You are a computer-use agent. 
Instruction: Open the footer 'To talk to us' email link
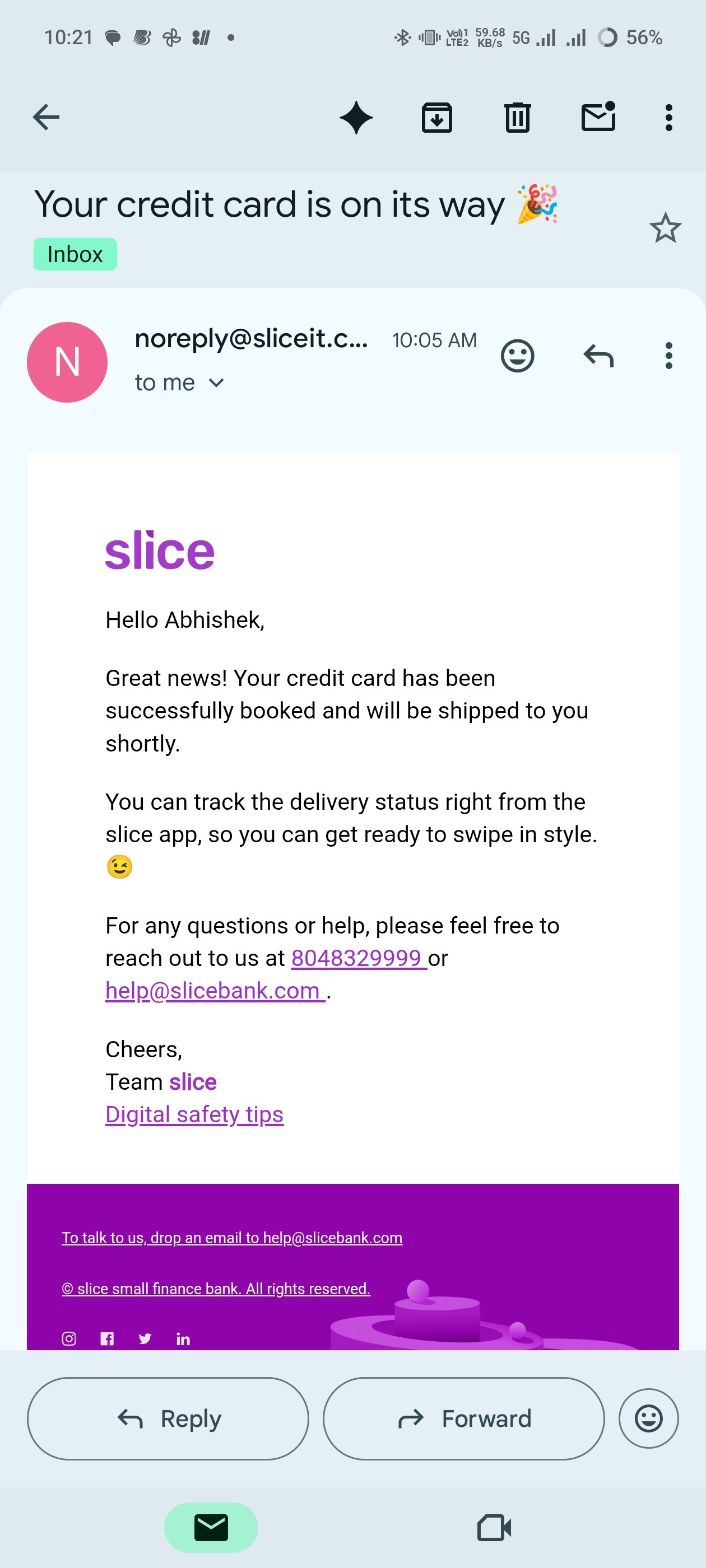232,1237
